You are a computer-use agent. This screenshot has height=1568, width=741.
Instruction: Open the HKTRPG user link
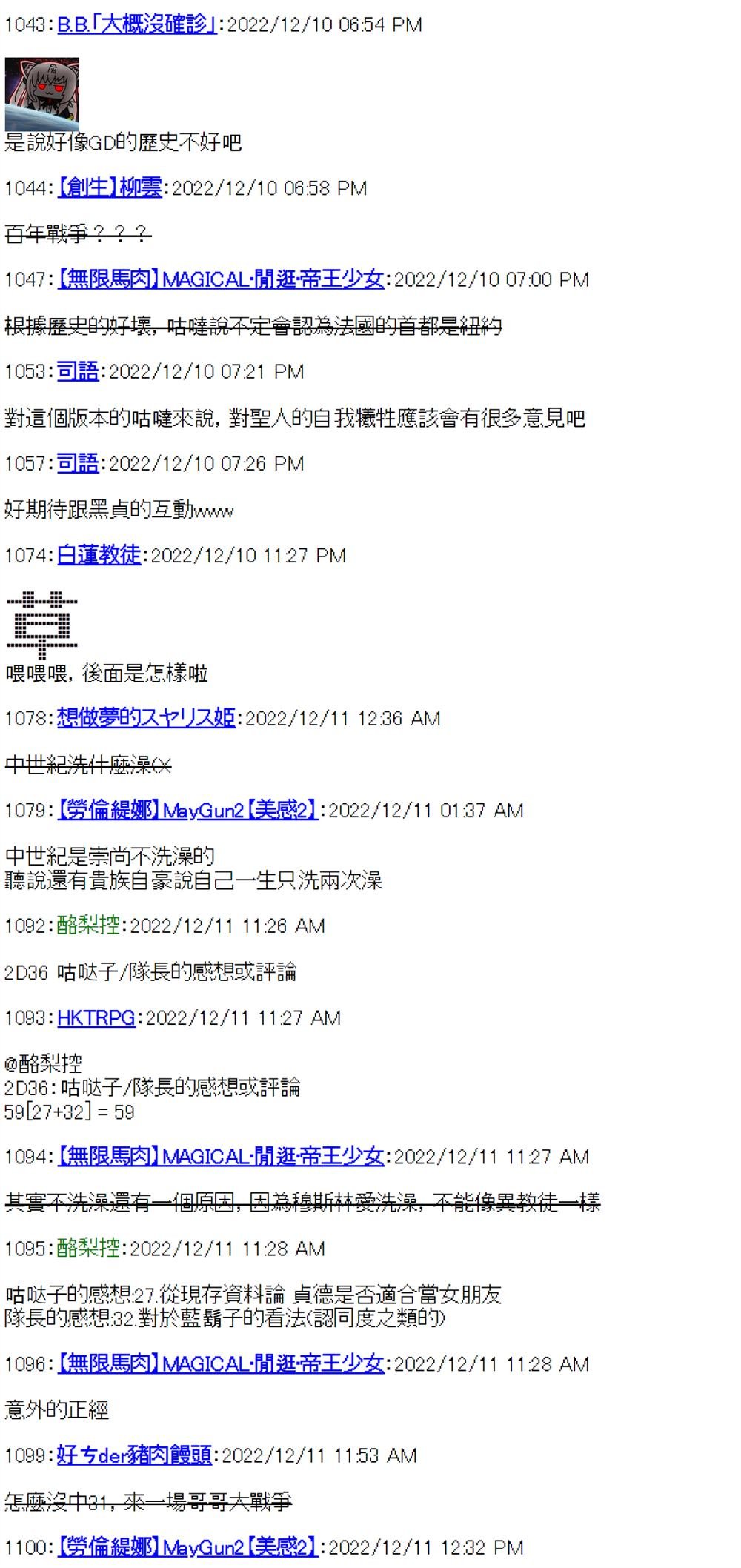pyautogui.click(x=96, y=1018)
